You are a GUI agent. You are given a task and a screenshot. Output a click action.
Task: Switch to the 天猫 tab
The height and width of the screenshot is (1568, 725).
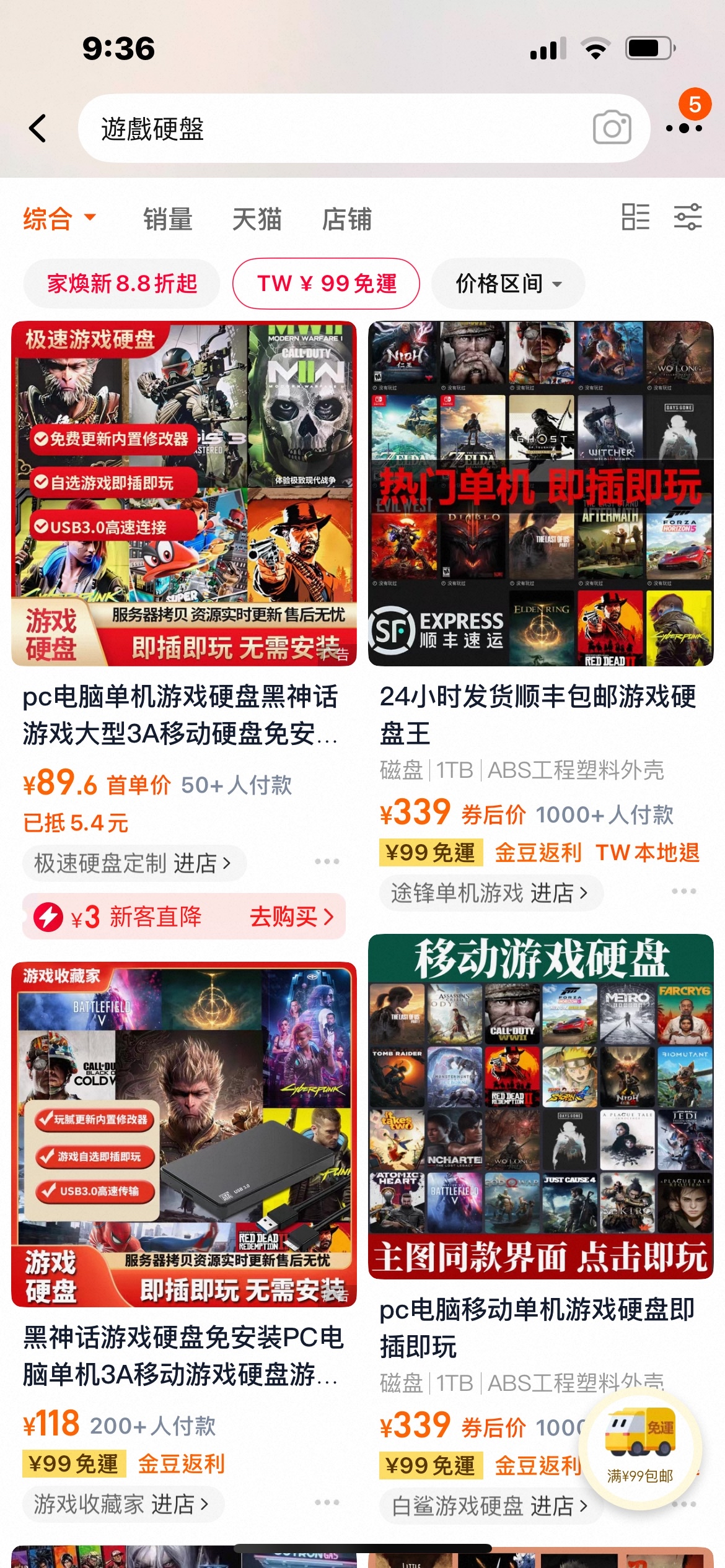(257, 219)
